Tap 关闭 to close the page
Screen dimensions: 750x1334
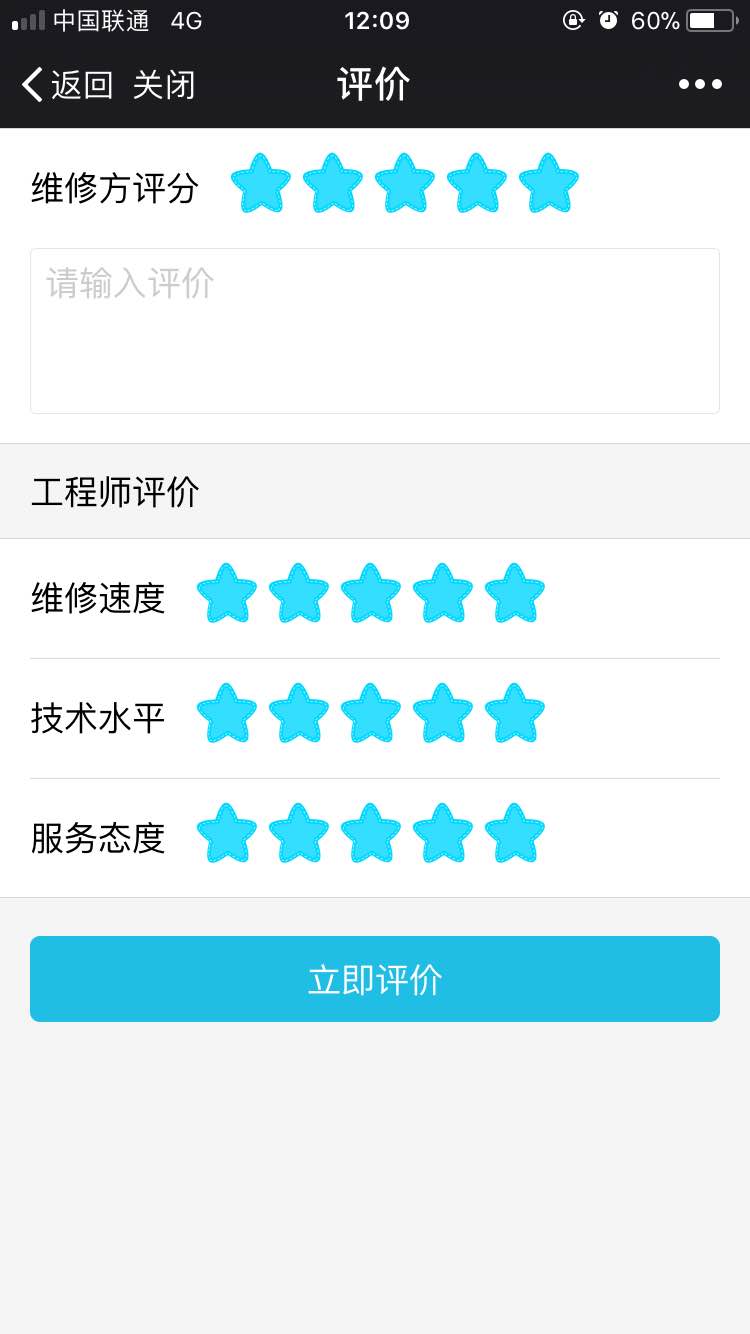point(164,85)
